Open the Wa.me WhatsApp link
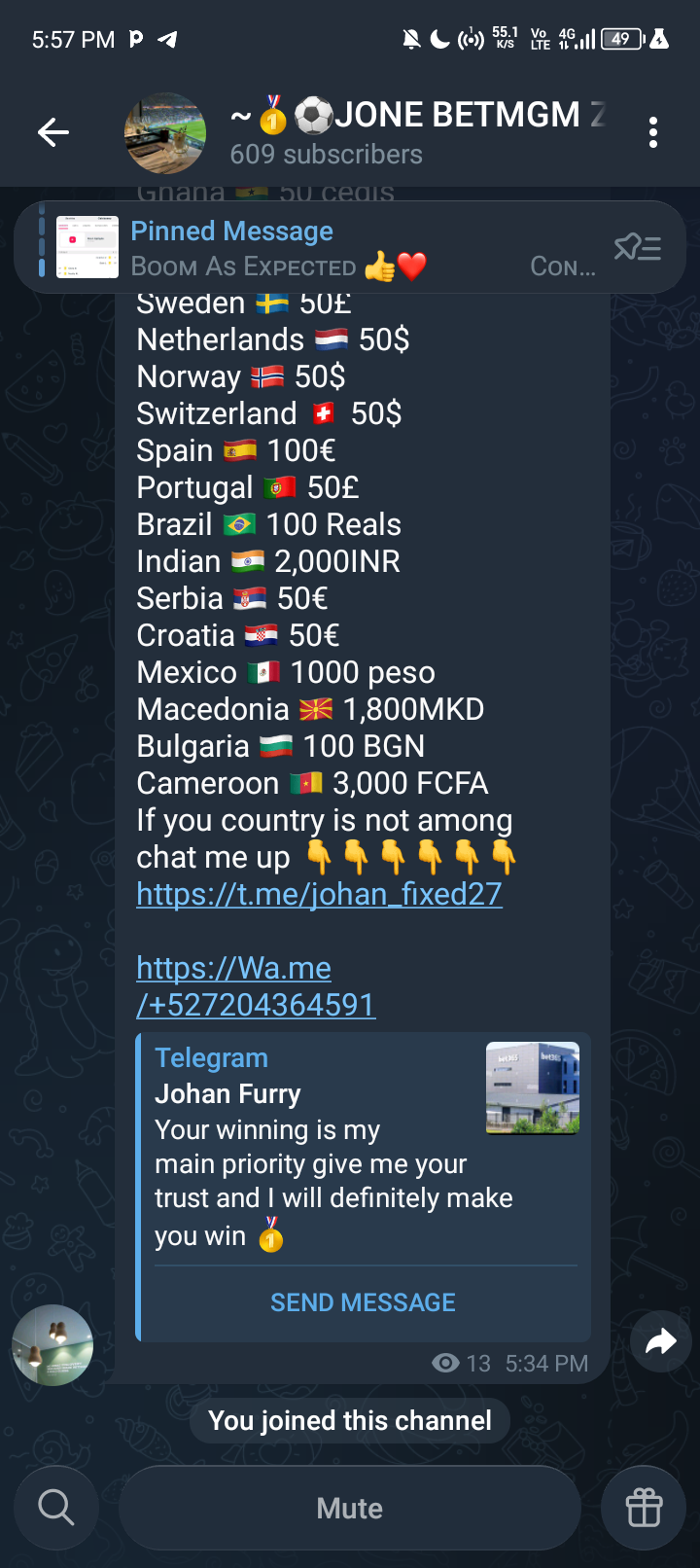 tap(255, 986)
